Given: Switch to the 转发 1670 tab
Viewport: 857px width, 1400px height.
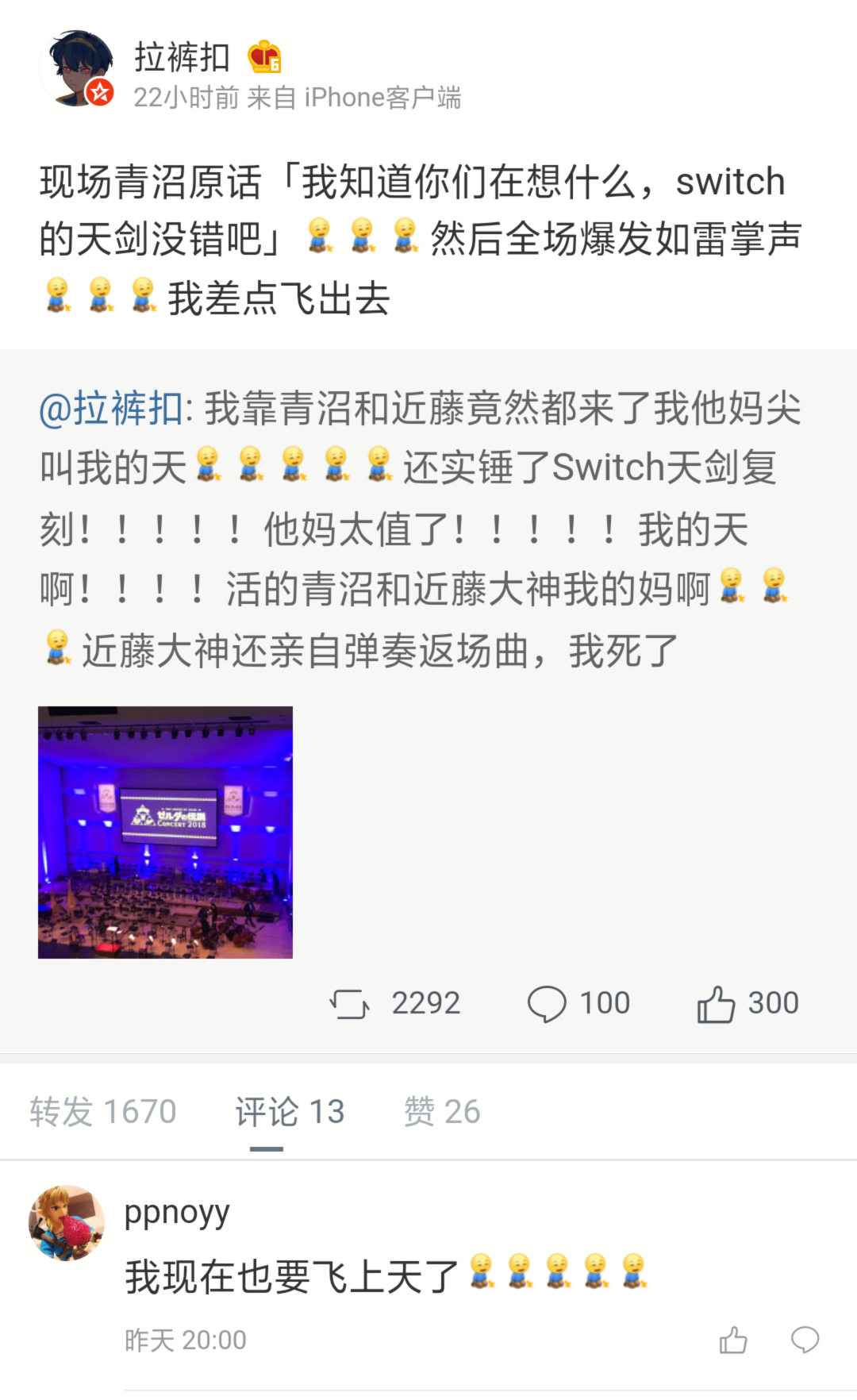Looking at the screenshot, I should pyautogui.click(x=103, y=1111).
